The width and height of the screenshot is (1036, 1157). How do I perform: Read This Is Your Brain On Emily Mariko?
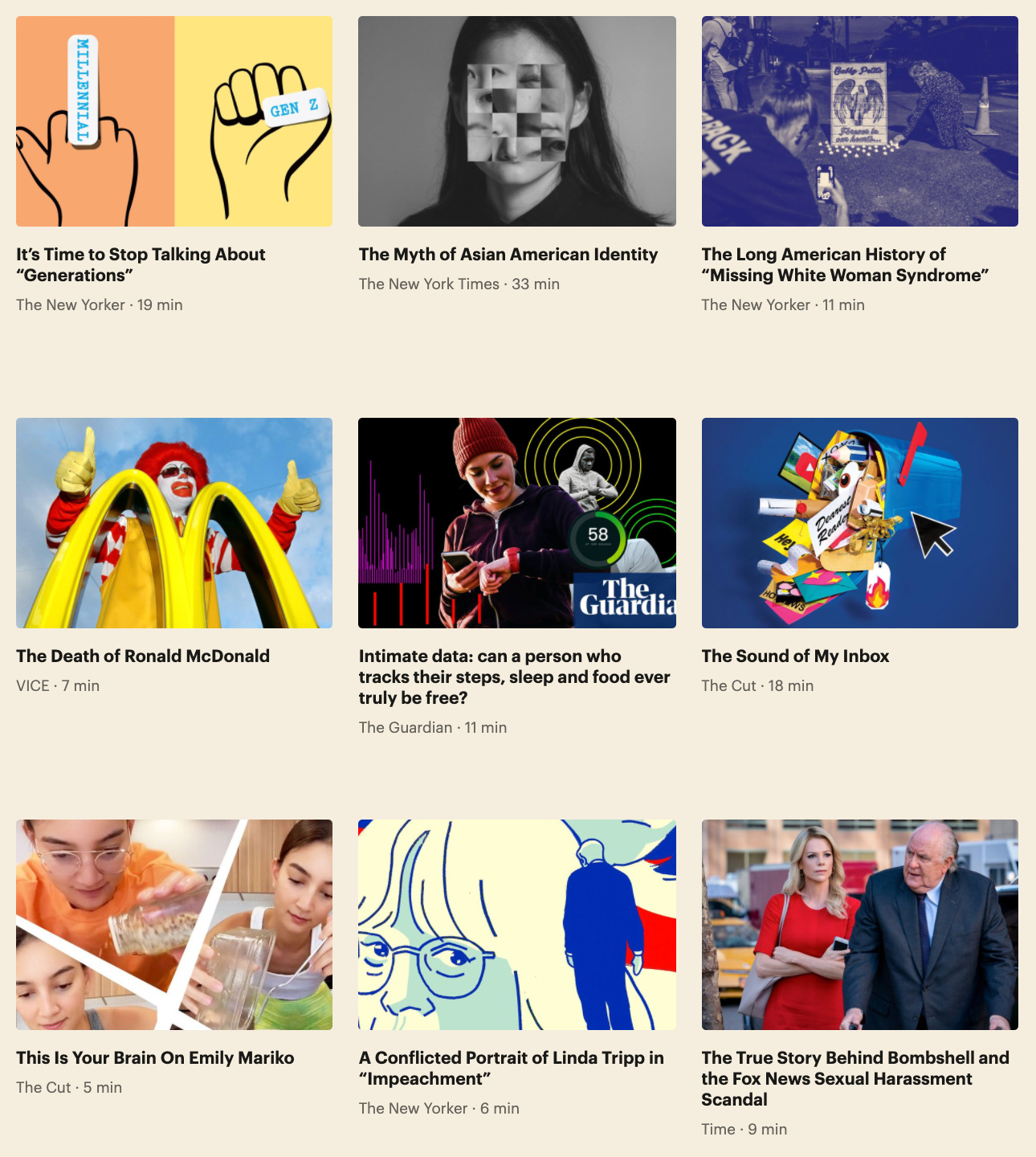coord(155,1058)
